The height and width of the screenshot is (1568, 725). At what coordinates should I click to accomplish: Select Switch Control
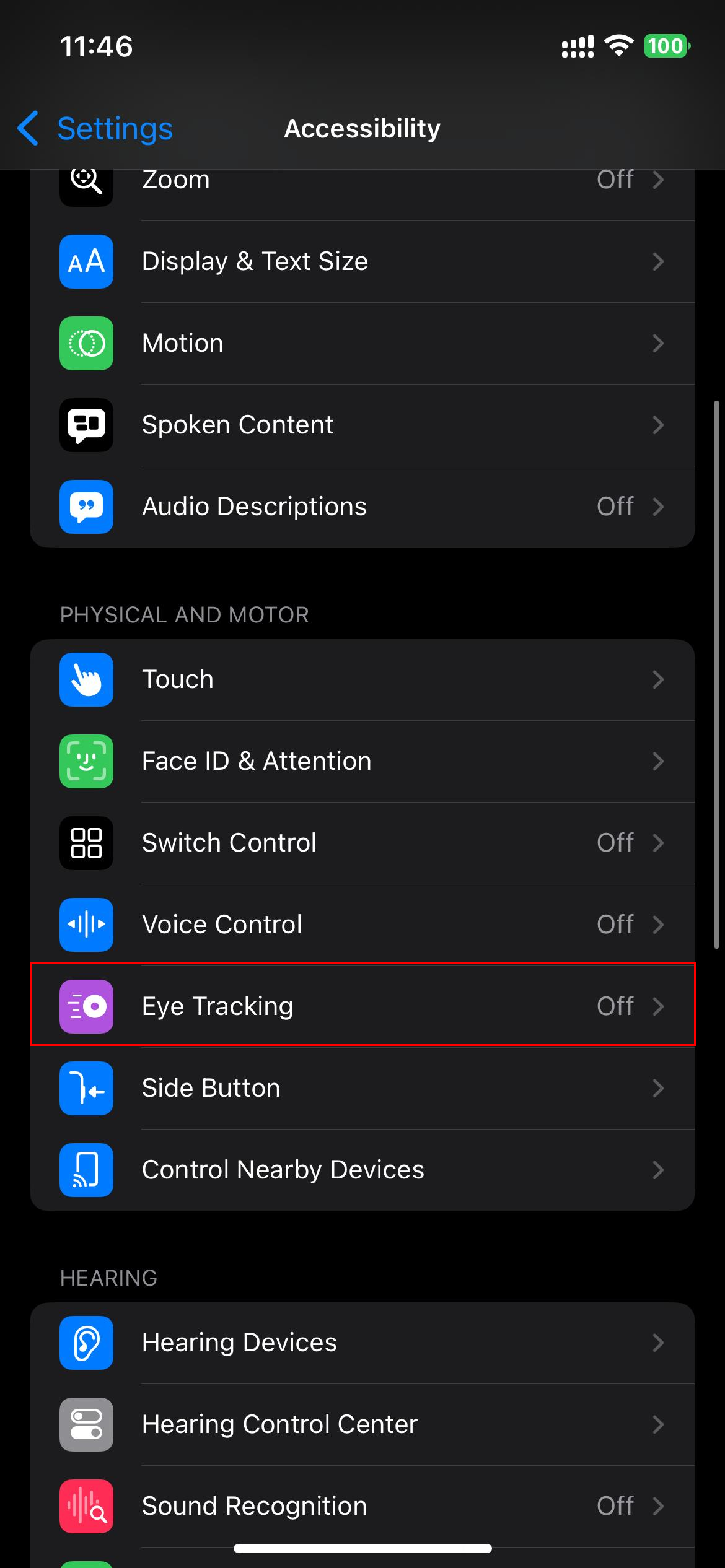tap(362, 843)
